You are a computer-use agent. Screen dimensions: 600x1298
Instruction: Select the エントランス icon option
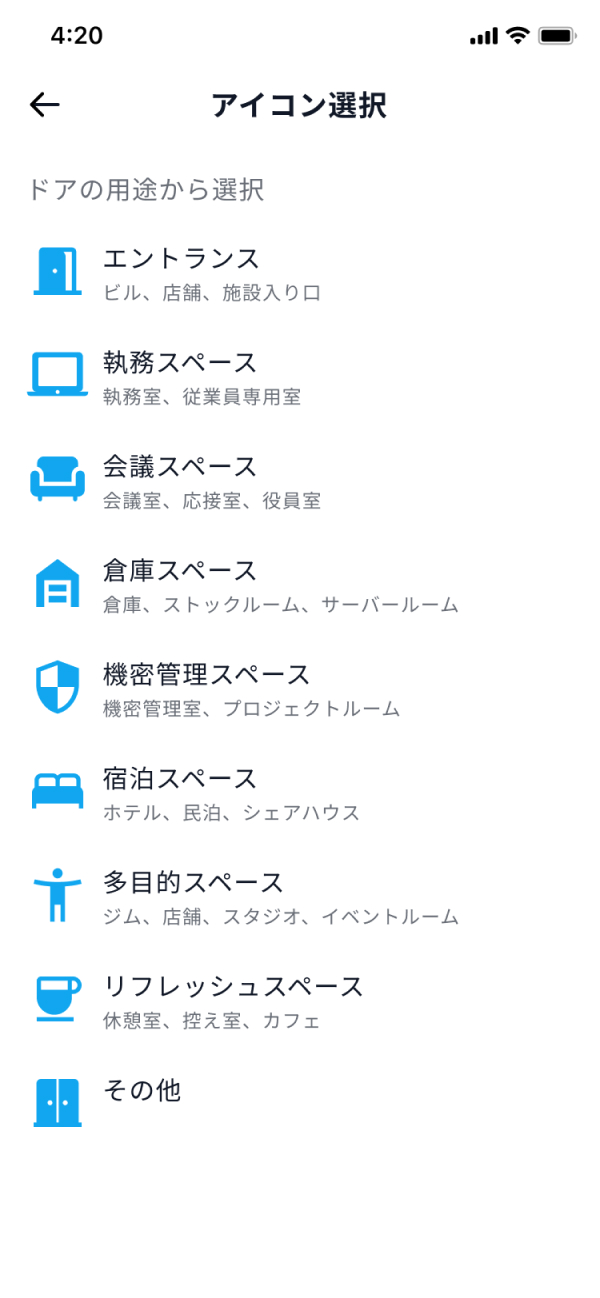click(300, 272)
